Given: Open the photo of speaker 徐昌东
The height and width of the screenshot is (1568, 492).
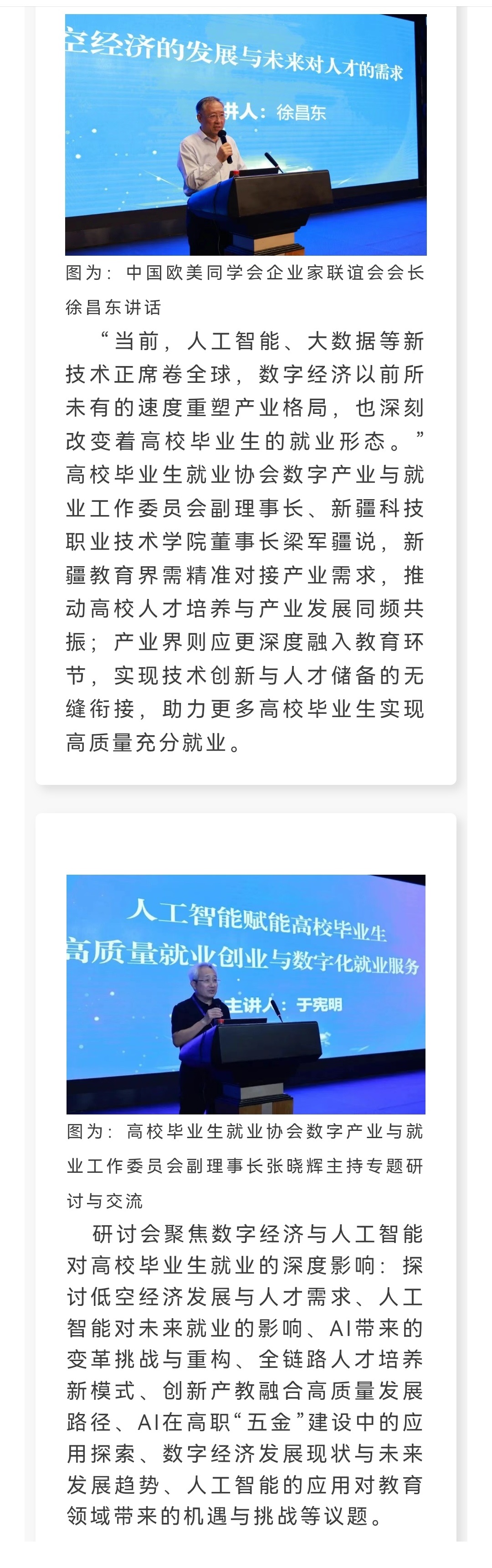Looking at the screenshot, I should [x=246, y=134].
